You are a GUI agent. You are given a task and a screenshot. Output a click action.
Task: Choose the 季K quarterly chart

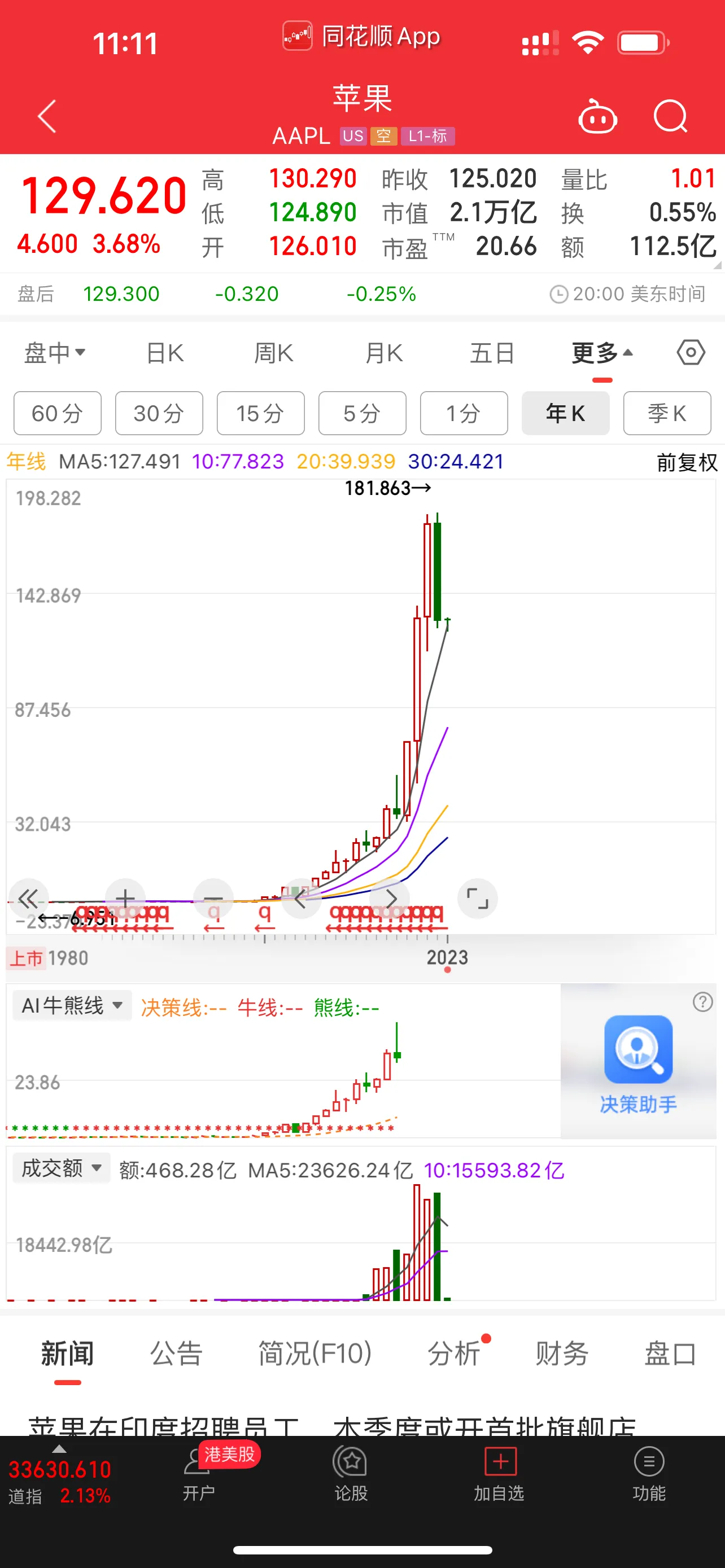tap(667, 413)
